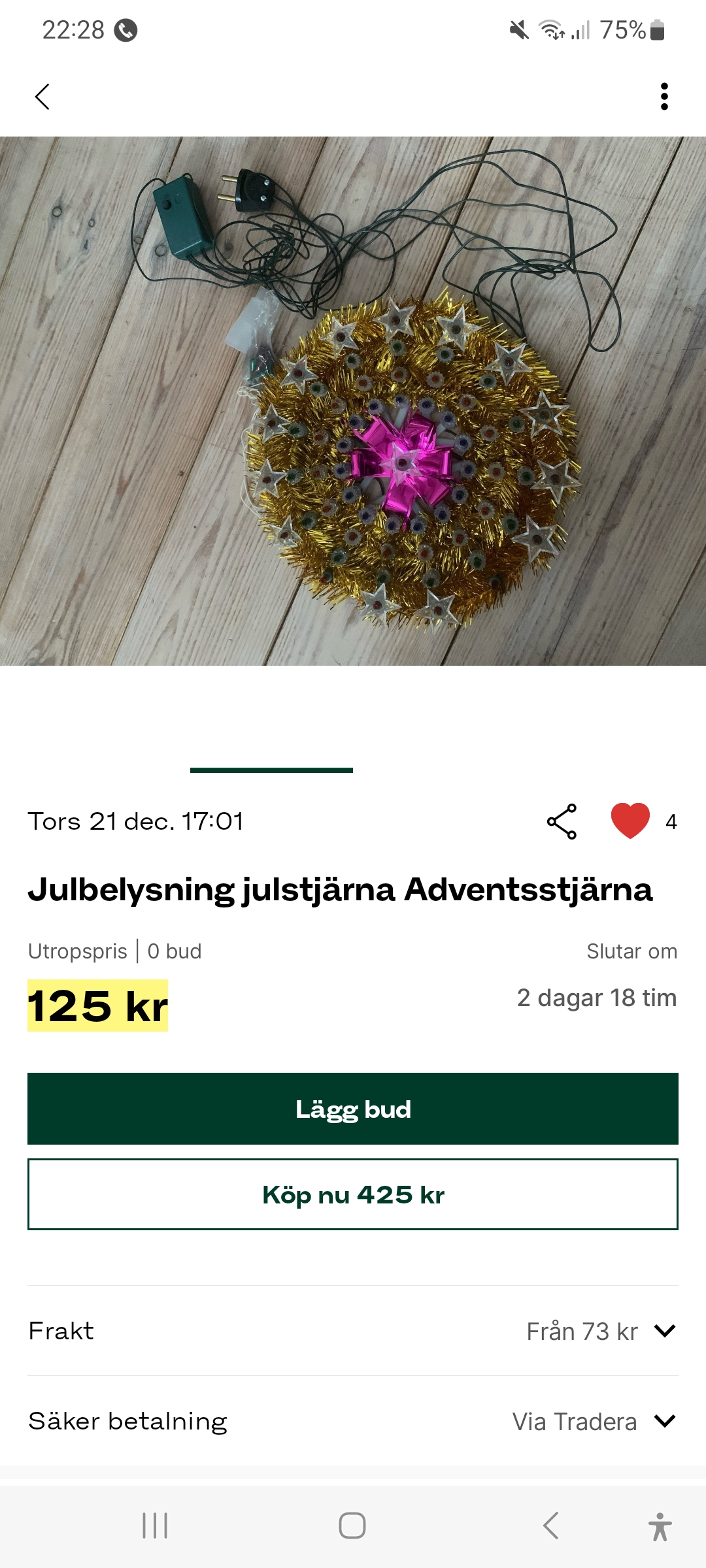Open the three-dot overflow menu
706x1568 pixels.
click(x=664, y=97)
